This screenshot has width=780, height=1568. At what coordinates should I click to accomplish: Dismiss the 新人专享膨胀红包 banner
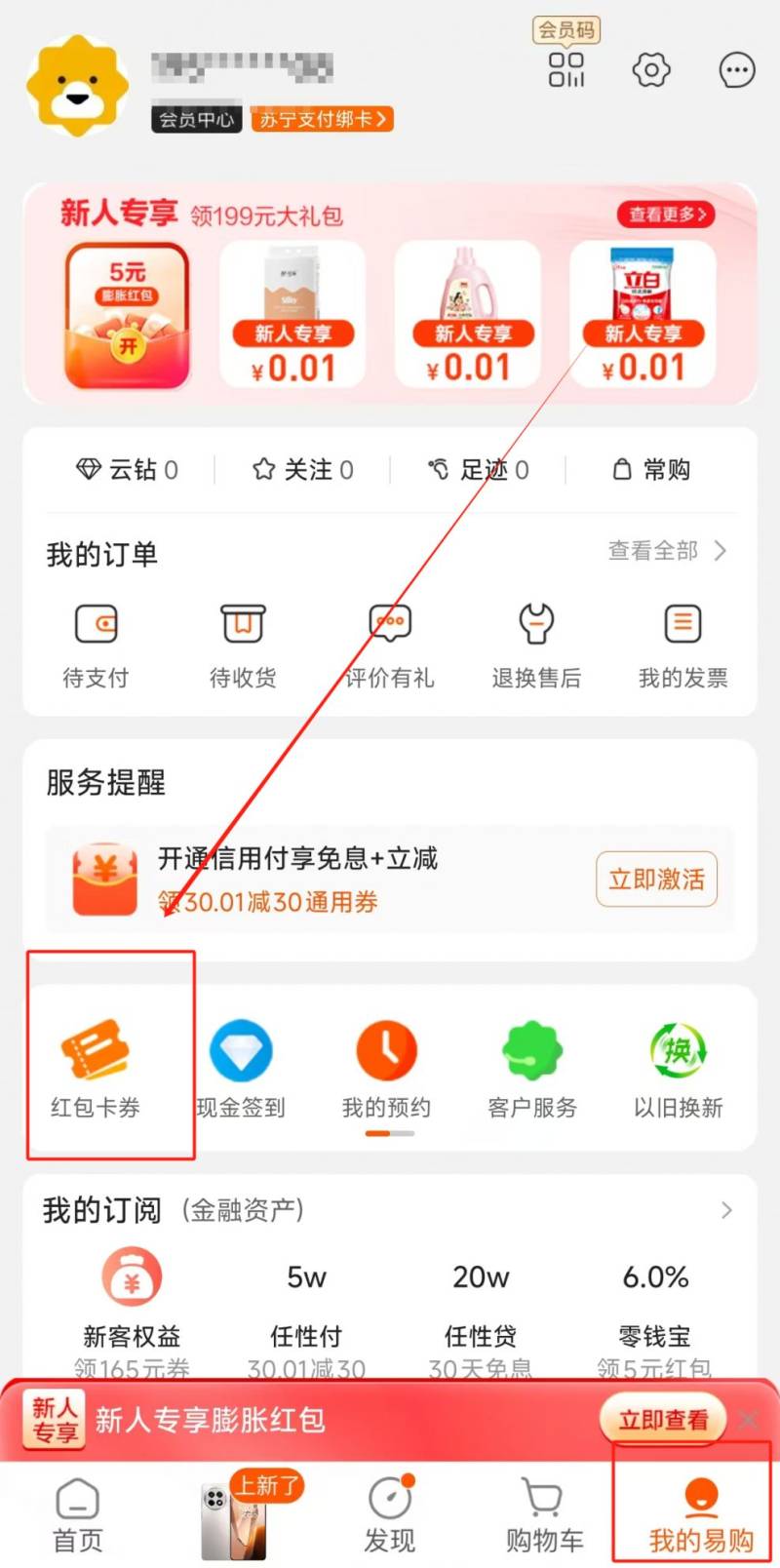(x=748, y=1420)
